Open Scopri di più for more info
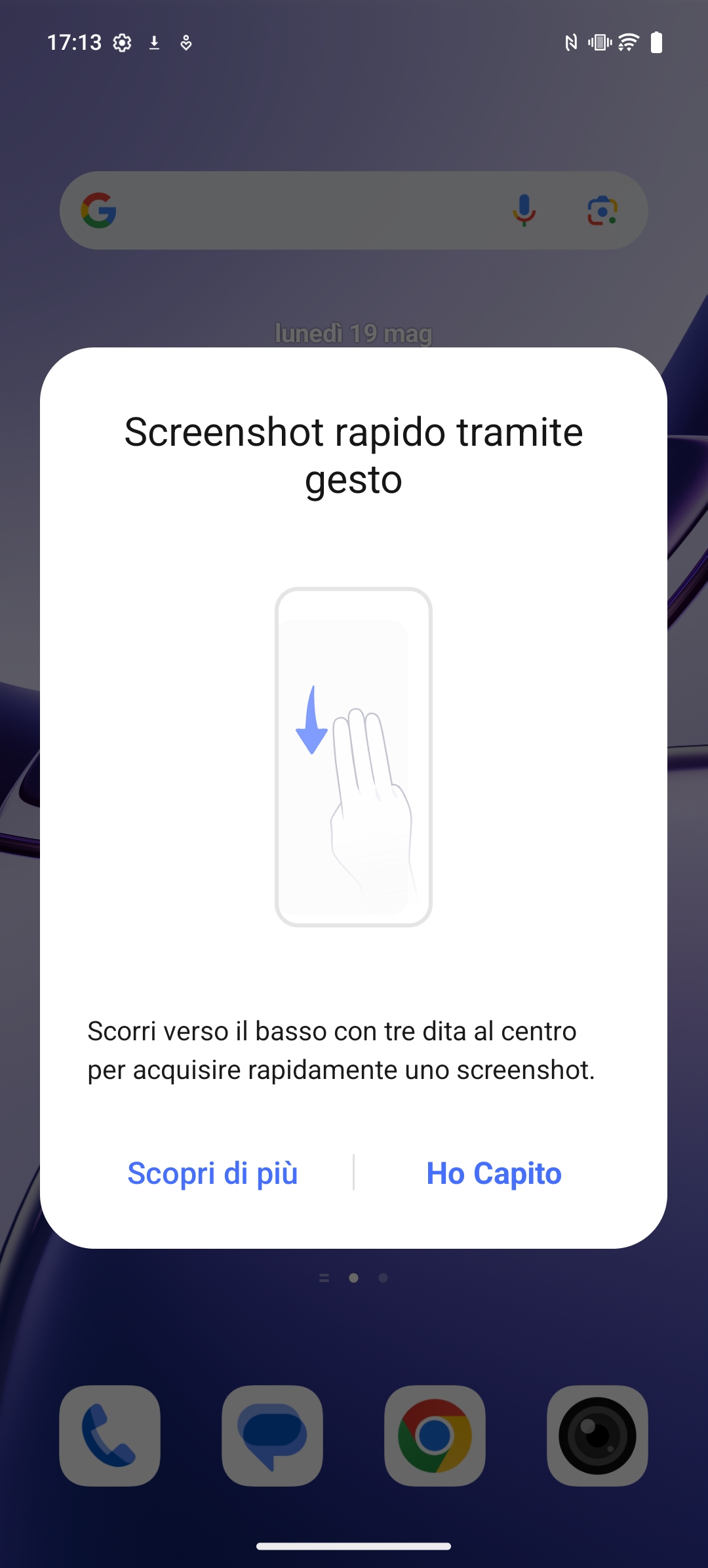 pos(212,1173)
